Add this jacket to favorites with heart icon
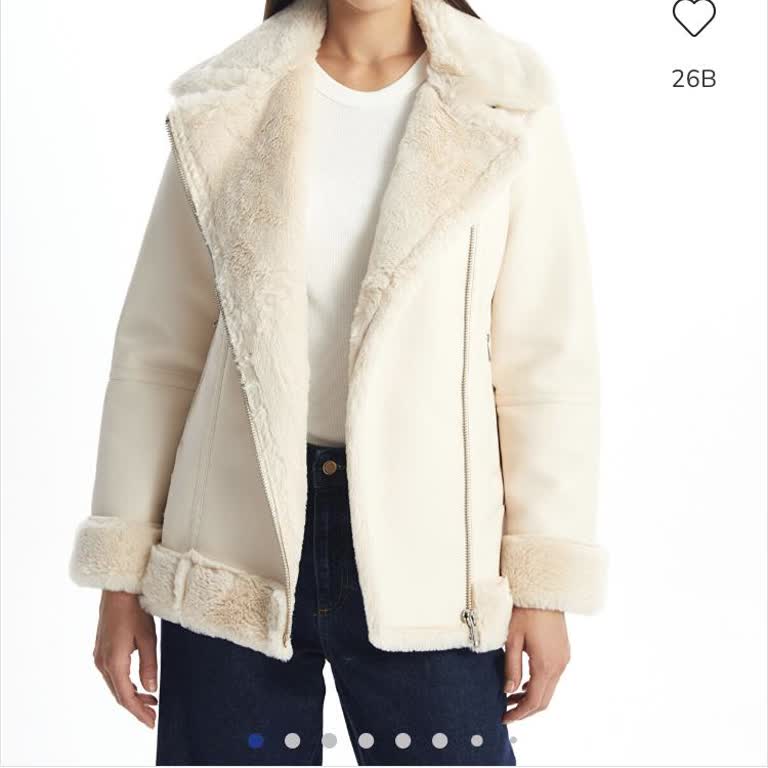The width and height of the screenshot is (768, 768). (693, 19)
